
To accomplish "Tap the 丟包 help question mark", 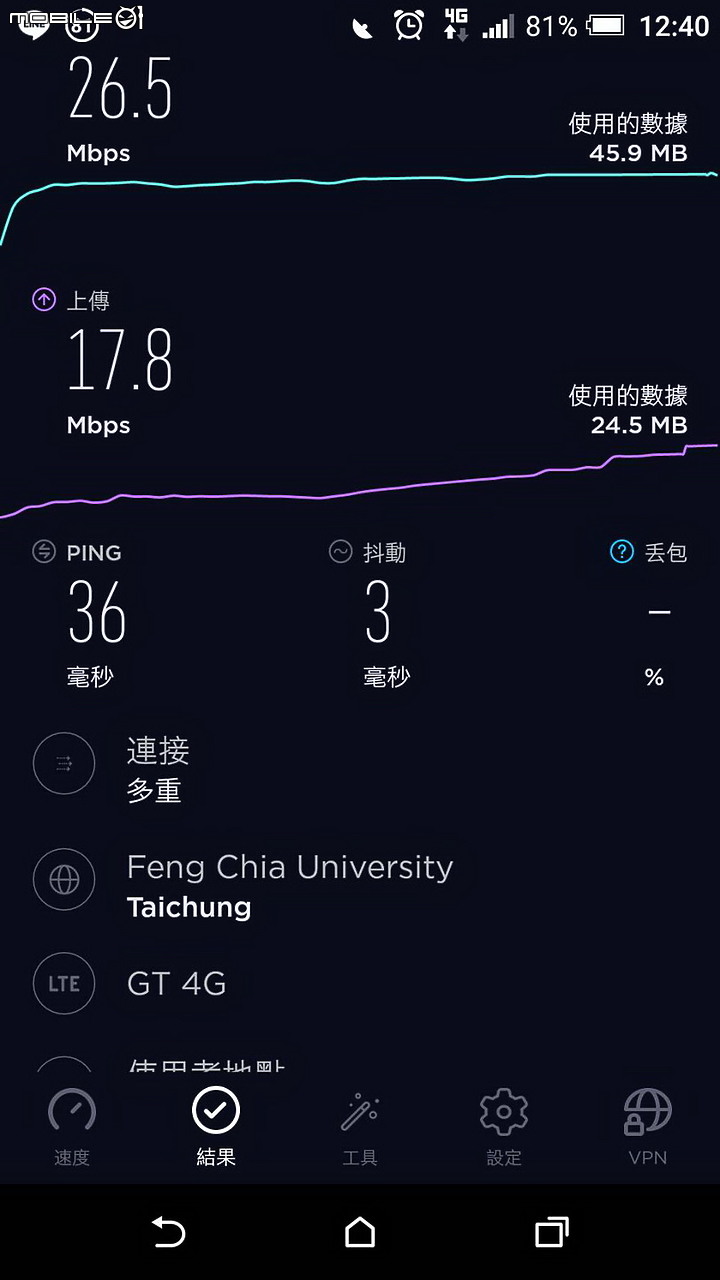I will coord(622,551).
